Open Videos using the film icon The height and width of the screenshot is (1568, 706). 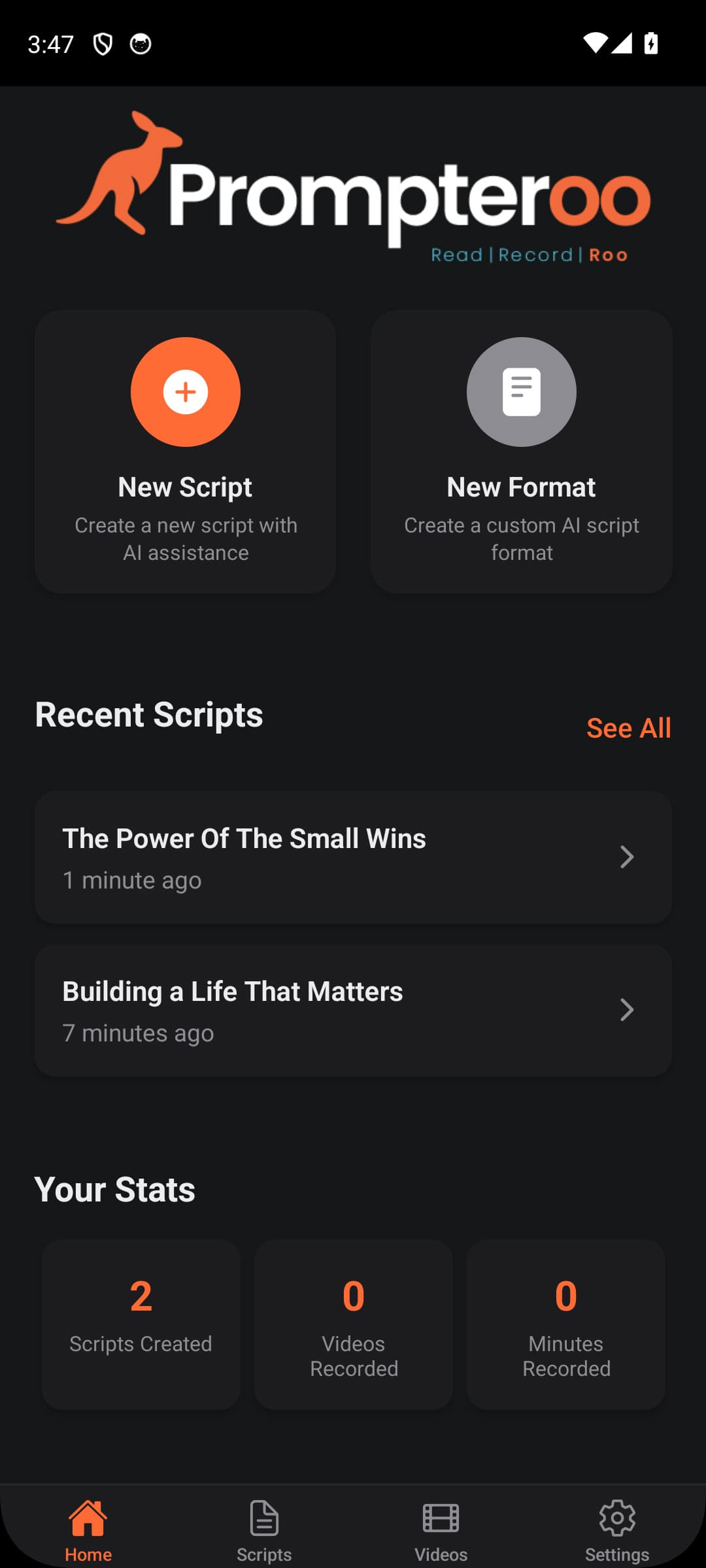[440, 1519]
